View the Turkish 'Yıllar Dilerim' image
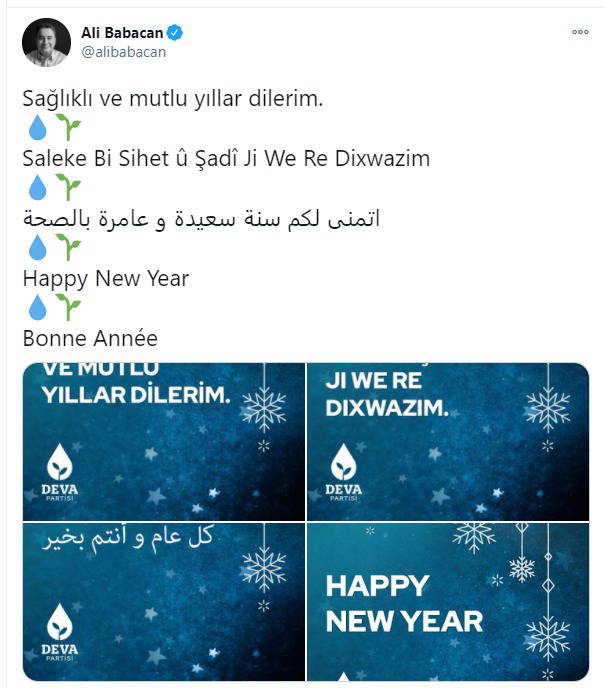 tap(163, 441)
